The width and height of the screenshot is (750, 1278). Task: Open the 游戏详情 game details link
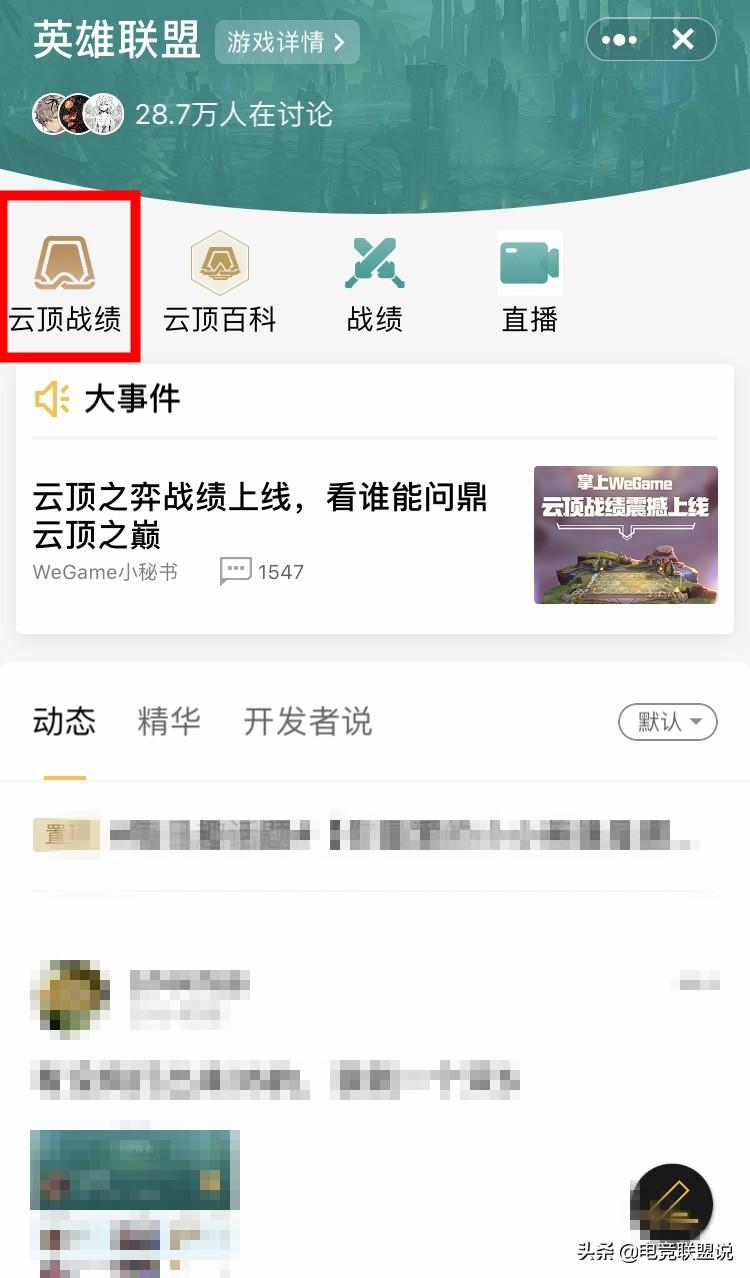[x=286, y=42]
